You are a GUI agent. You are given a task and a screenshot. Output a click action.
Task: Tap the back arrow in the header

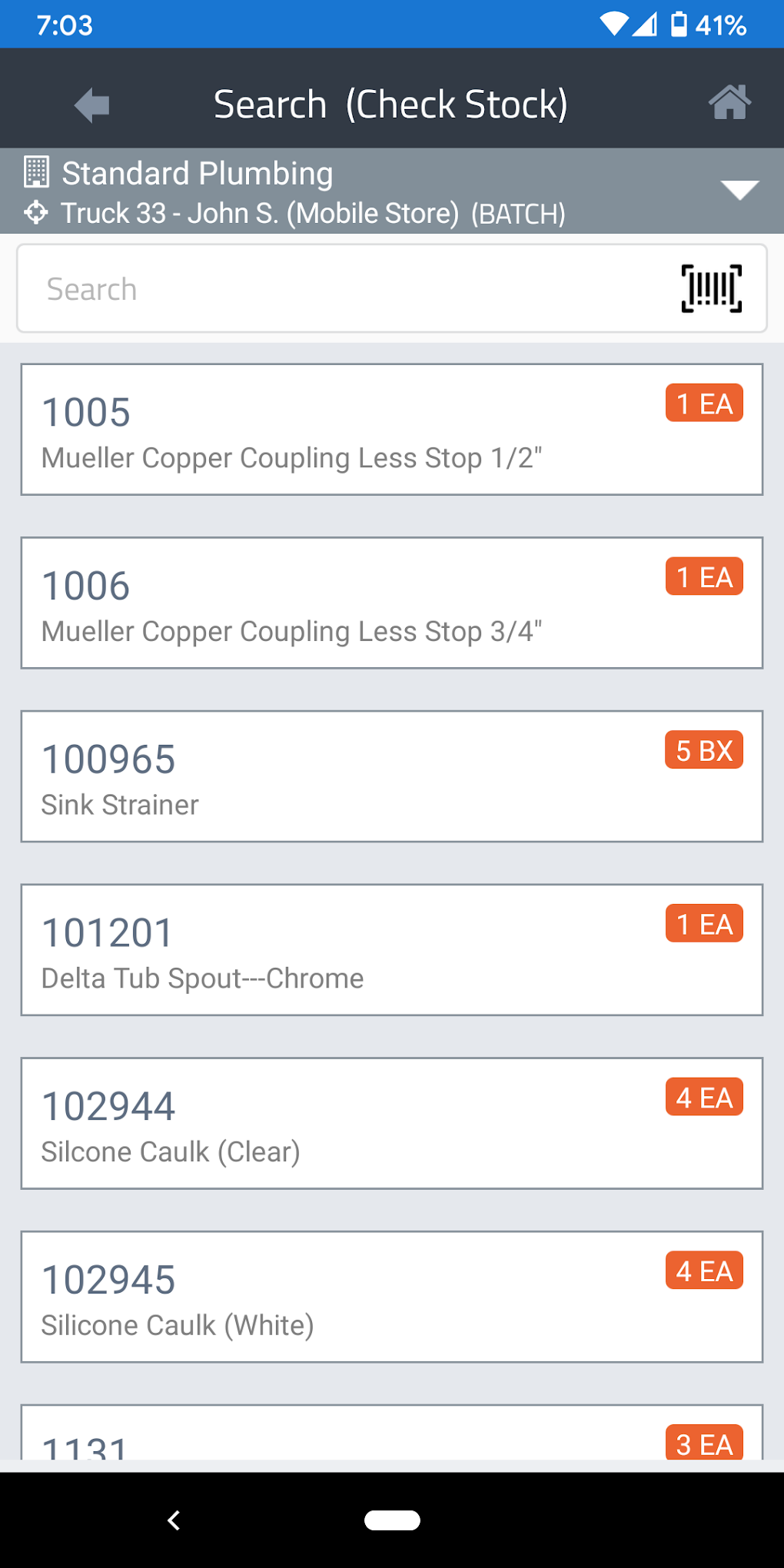click(x=91, y=105)
